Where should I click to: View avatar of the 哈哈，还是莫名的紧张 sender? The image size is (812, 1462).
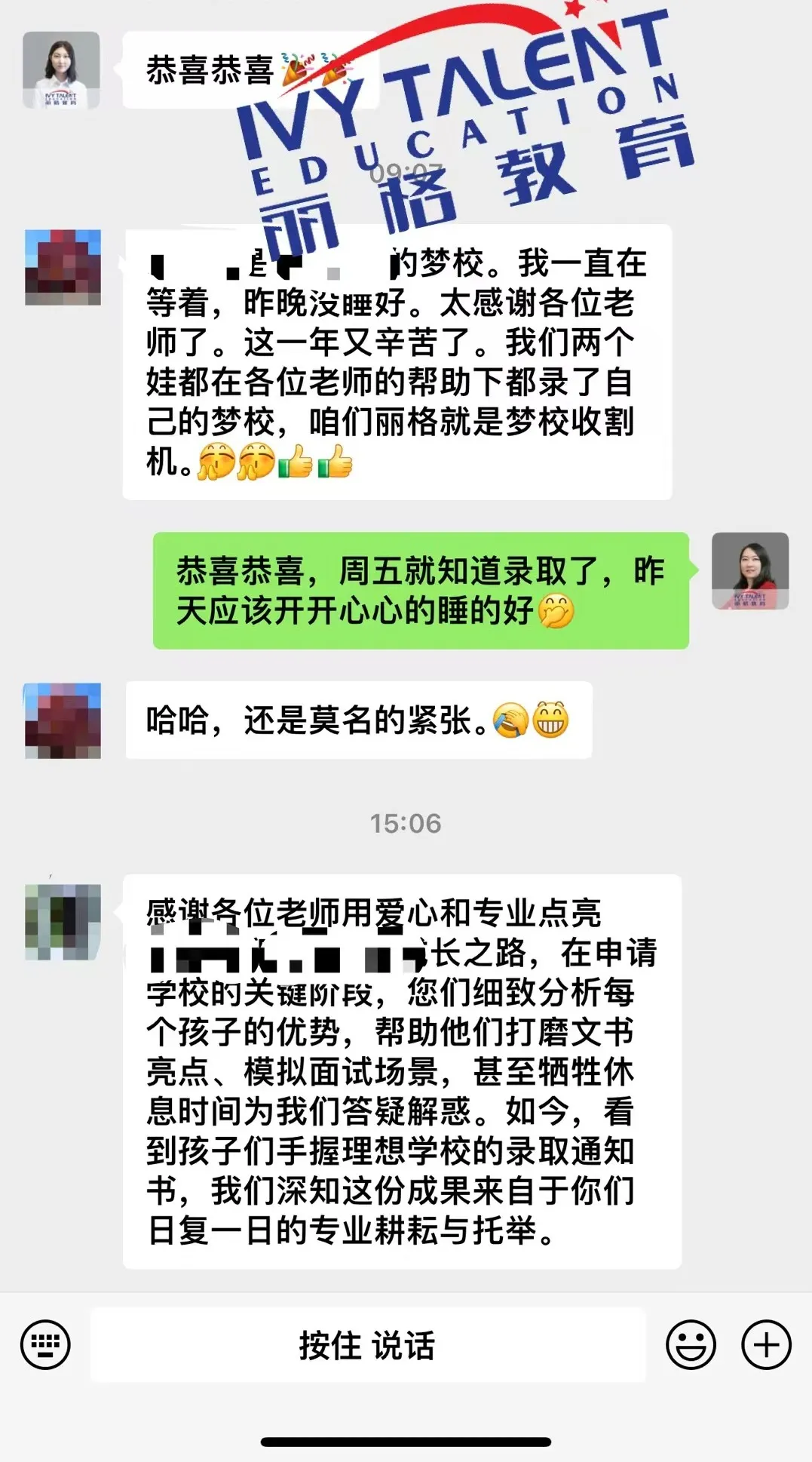click(x=63, y=720)
